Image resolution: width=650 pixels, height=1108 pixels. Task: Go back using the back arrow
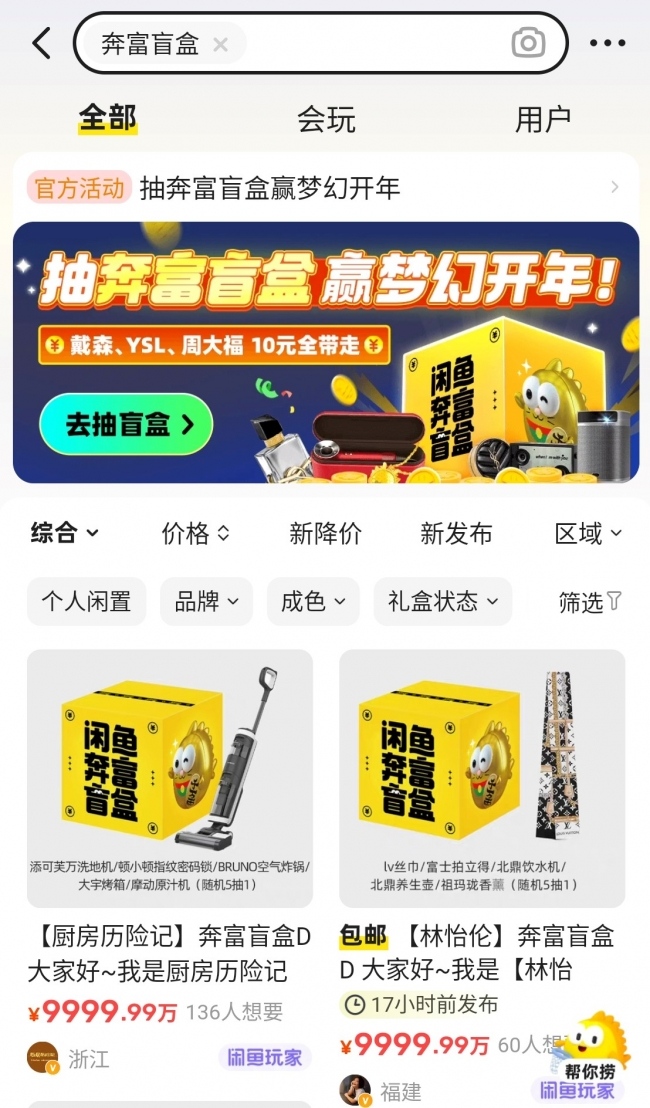[41, 43]
